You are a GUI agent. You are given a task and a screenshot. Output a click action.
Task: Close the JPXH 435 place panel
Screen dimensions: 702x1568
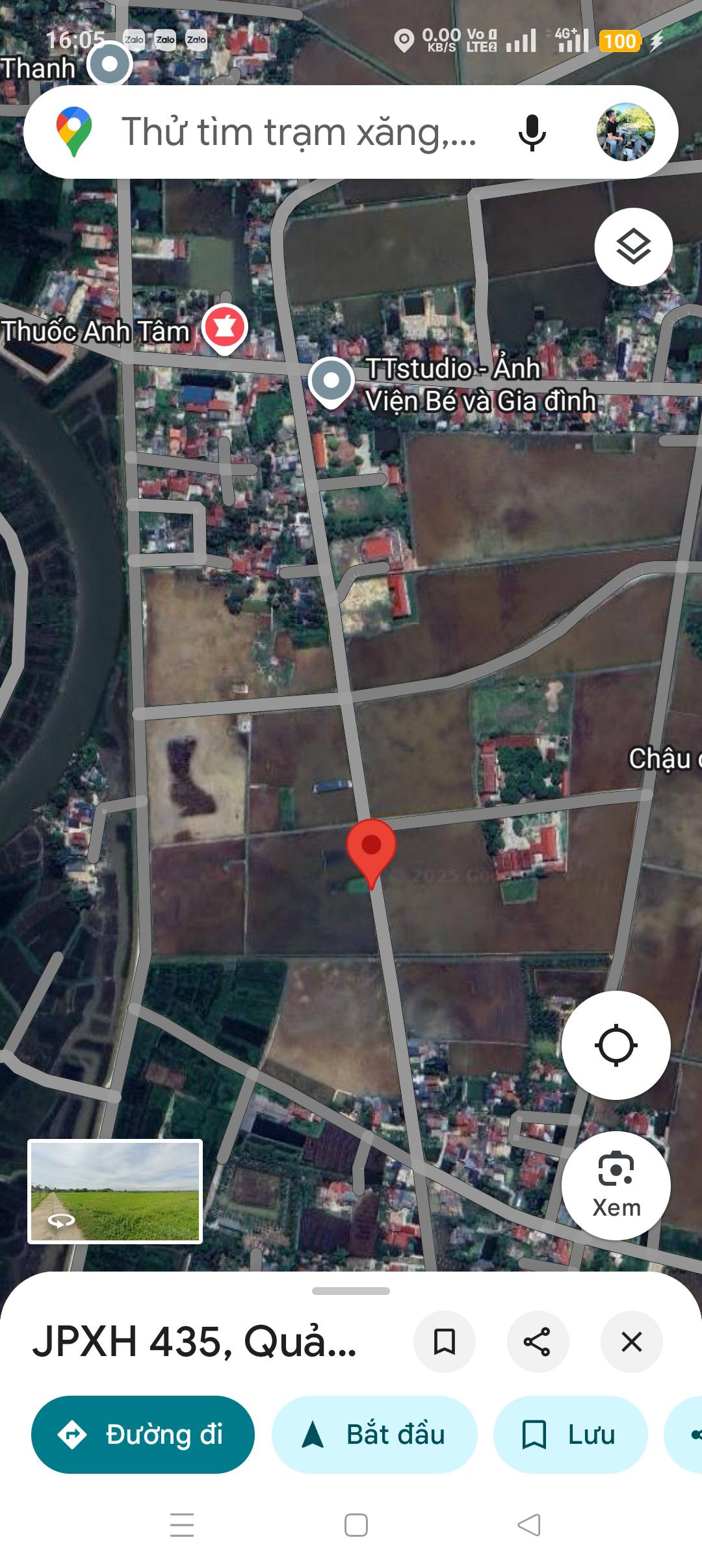point(631,1342)
